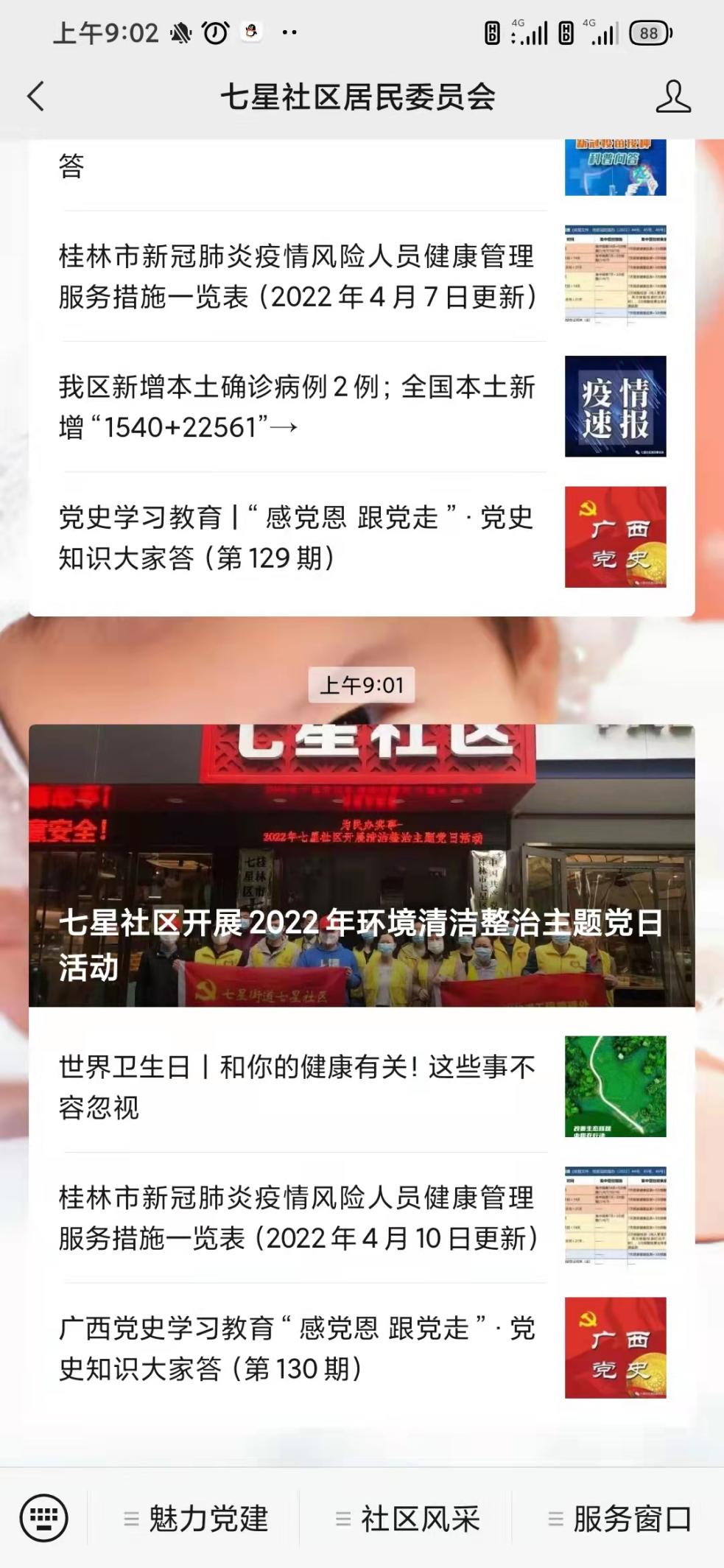
Task: Open article 我区新增本土确诊病例2例
Action: click(x=298, y=407)
